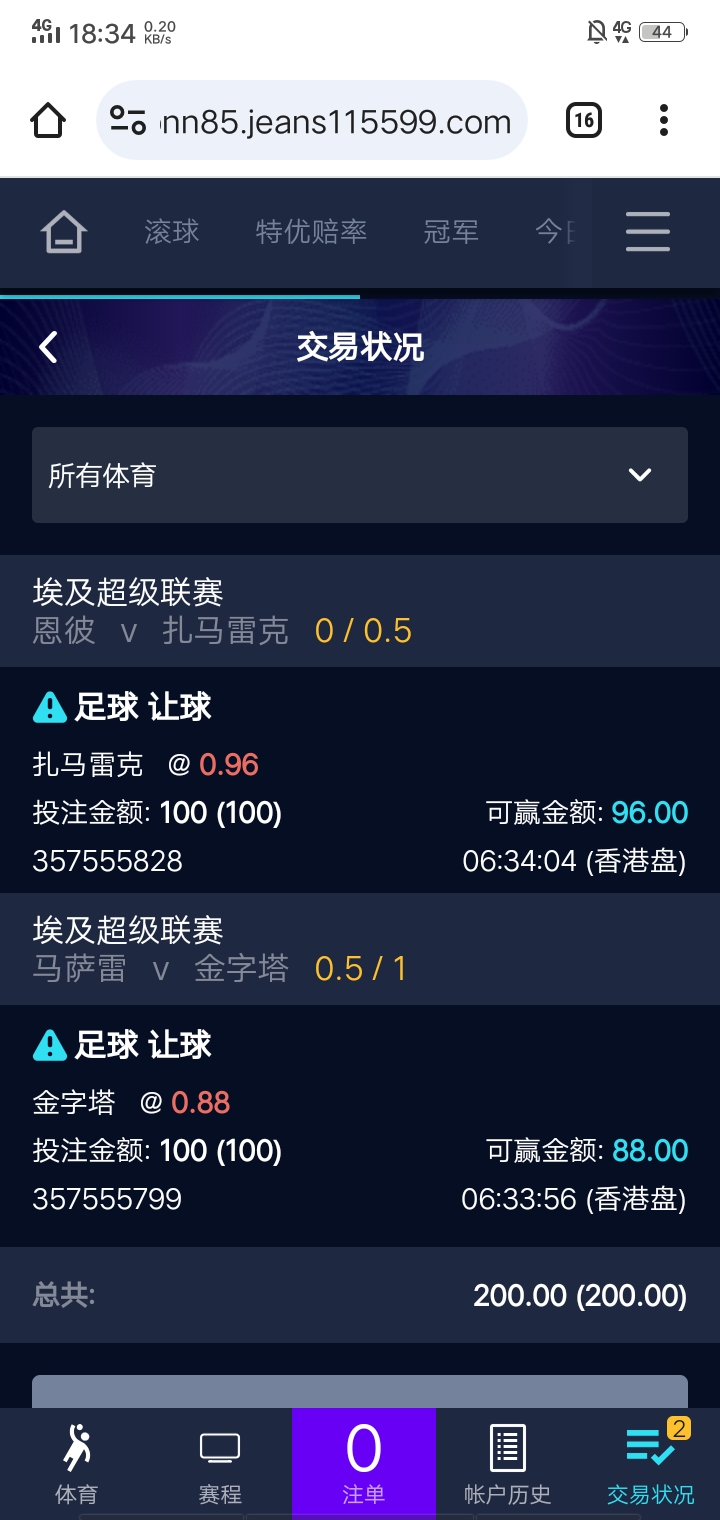Open 帐户历史 account history
Image resolution: width=720 pixels, height=1520 pixels.
coord(508,1464)
